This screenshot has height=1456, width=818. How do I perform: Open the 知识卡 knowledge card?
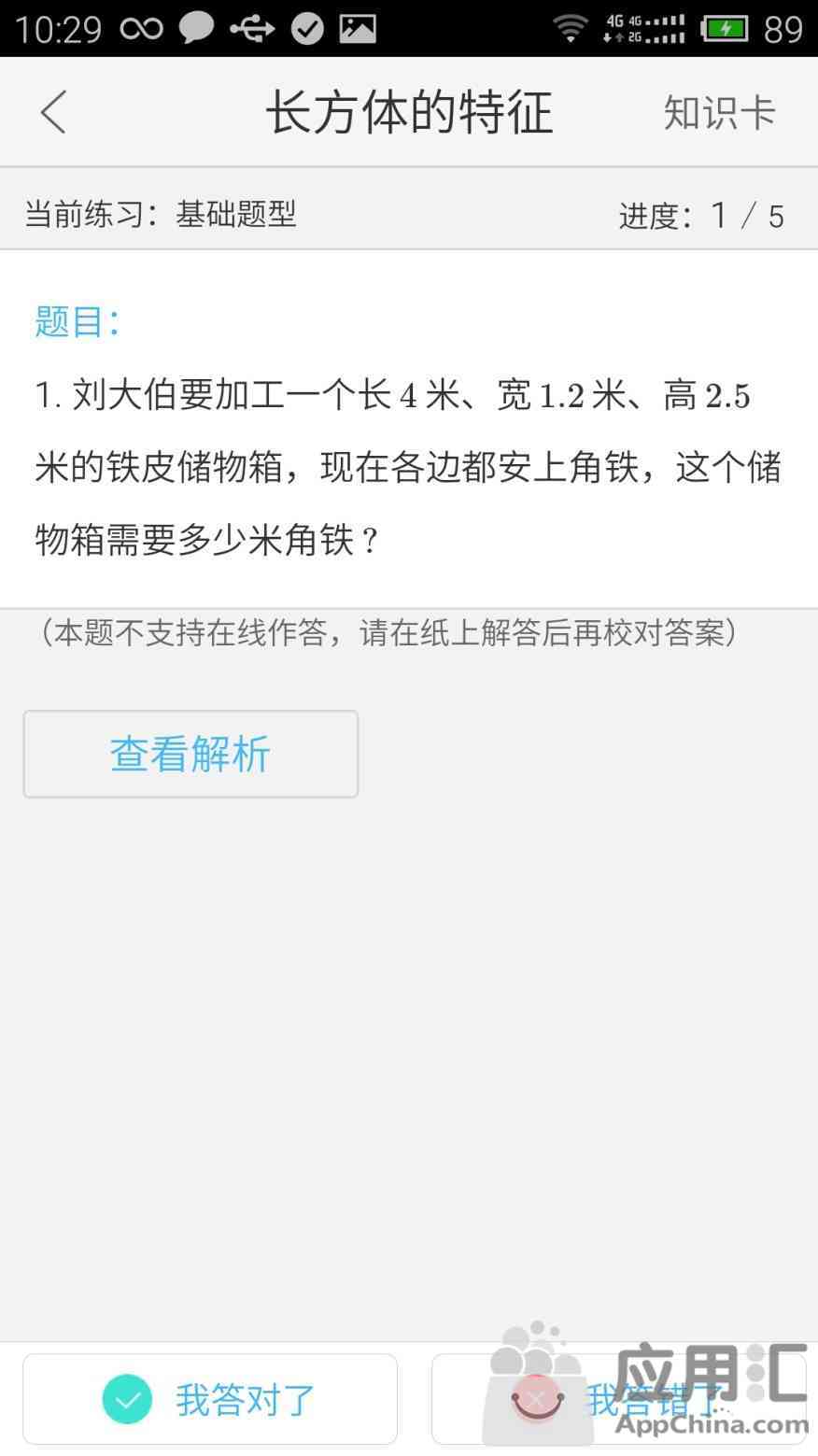[719, 112]
